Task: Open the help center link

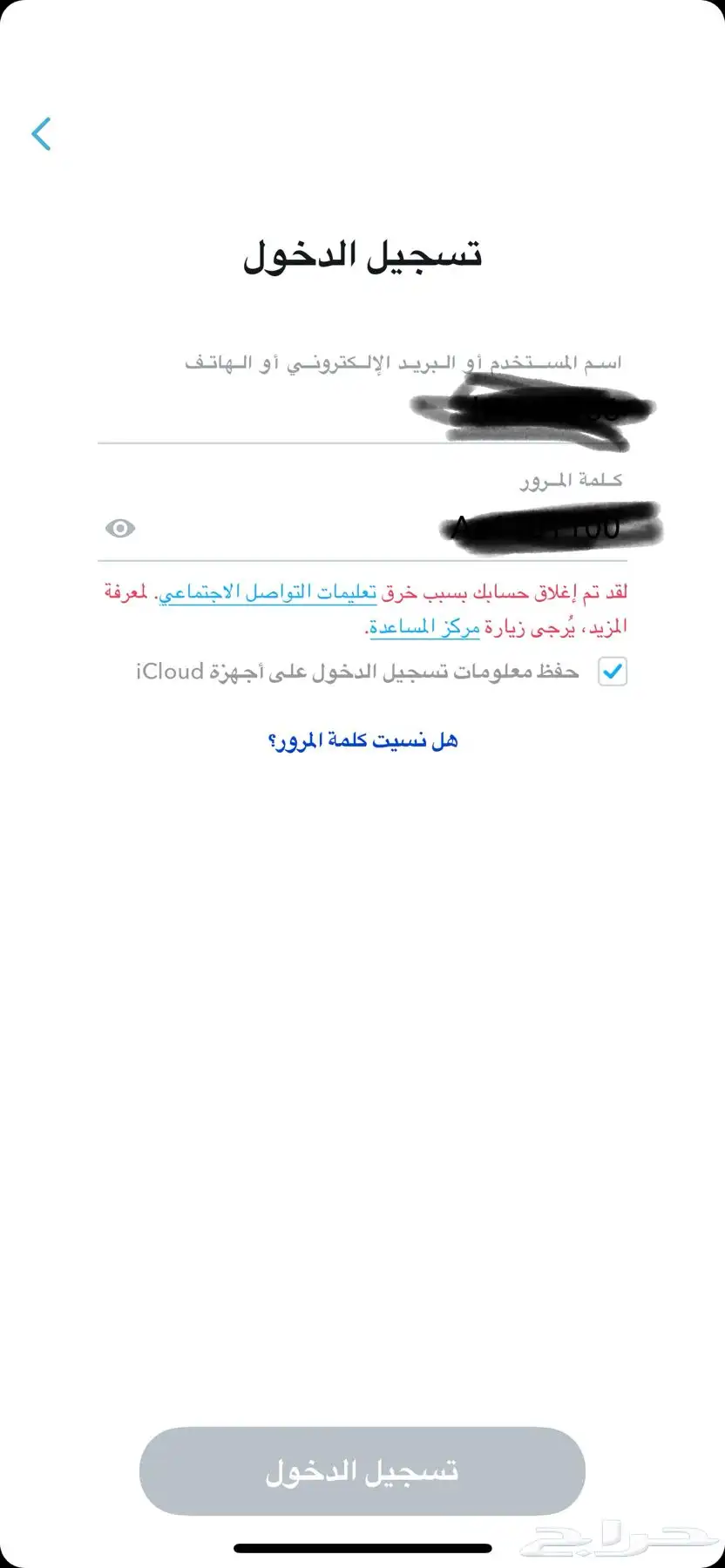Action: (424, 627)
